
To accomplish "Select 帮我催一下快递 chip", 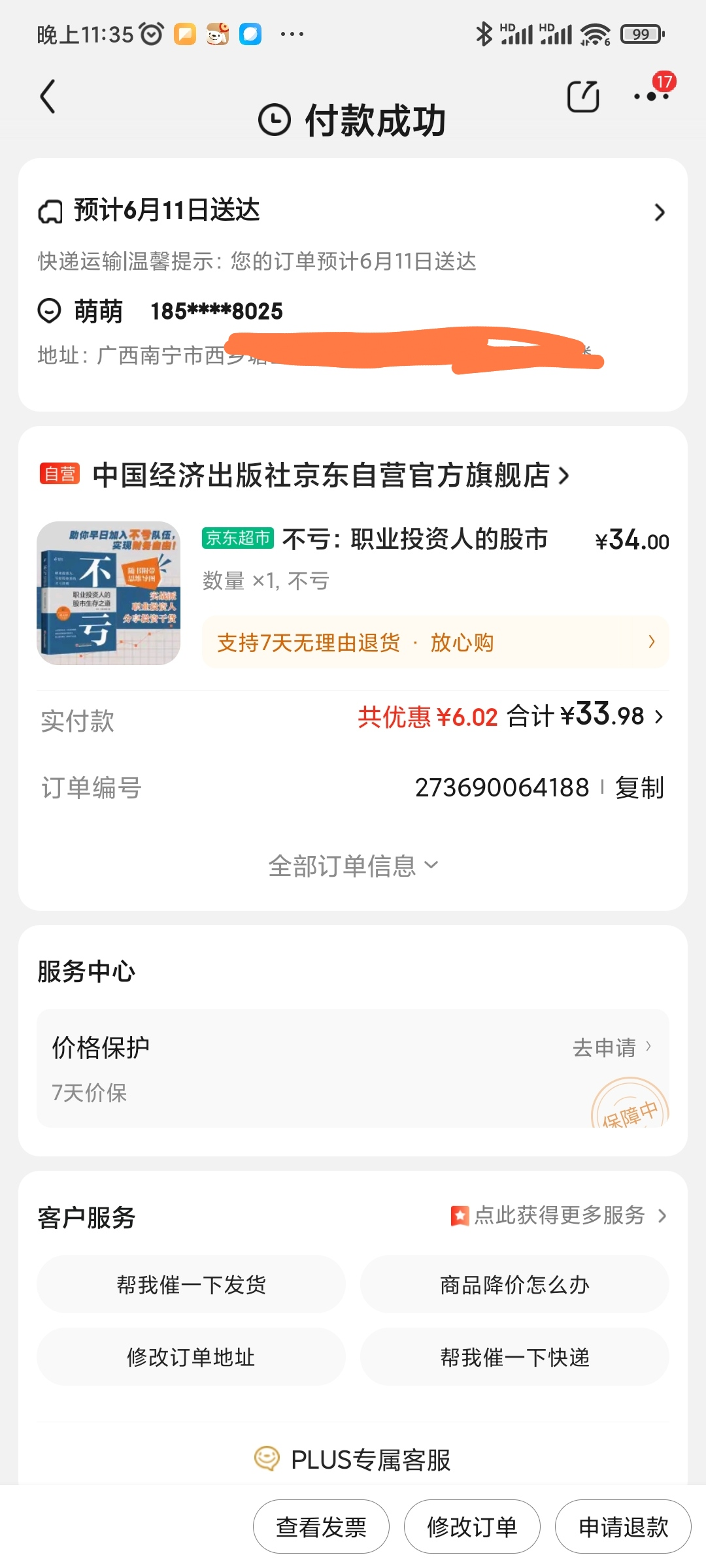I will [514, 1358].
